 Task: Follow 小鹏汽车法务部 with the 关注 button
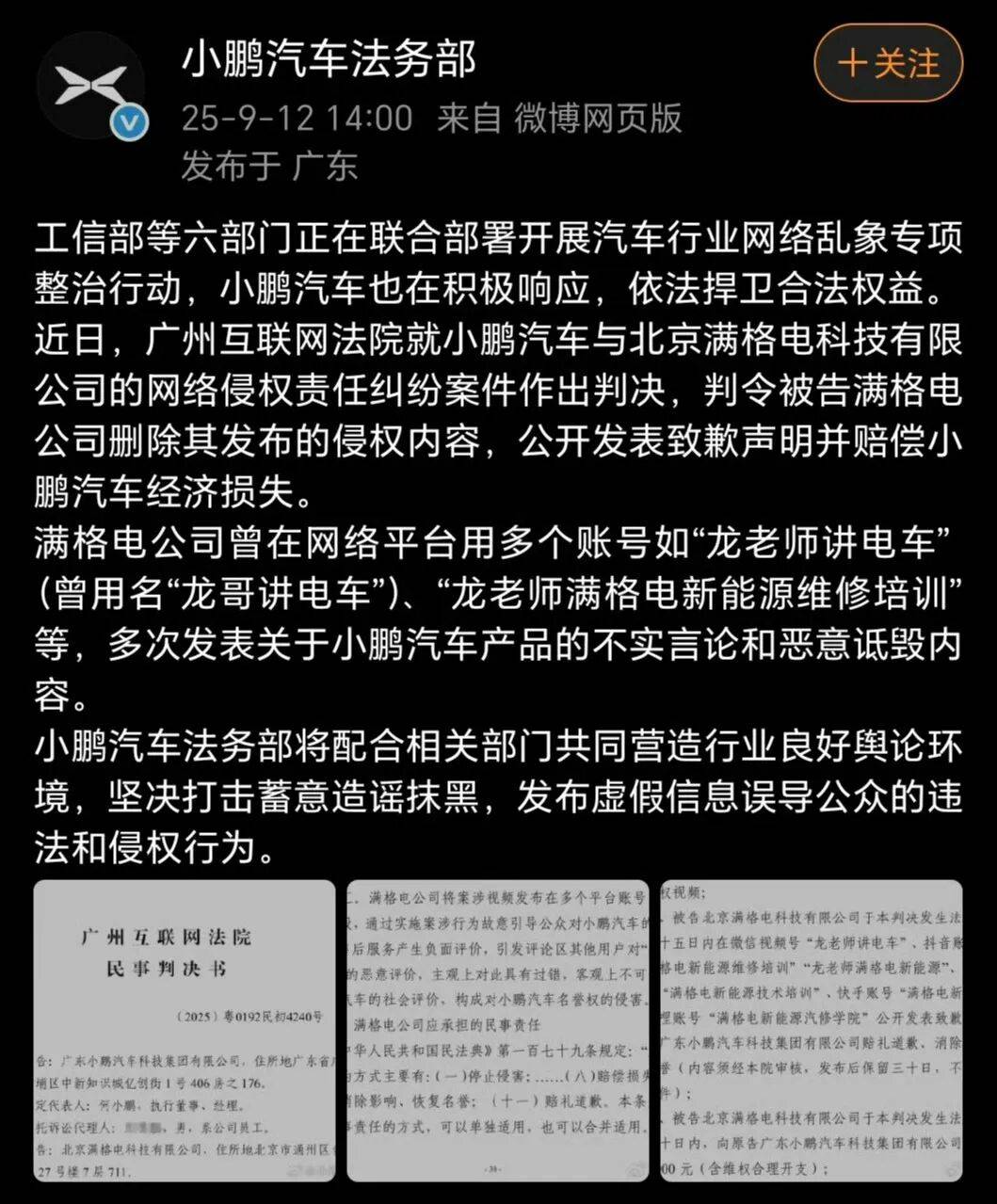click(888, 63)
